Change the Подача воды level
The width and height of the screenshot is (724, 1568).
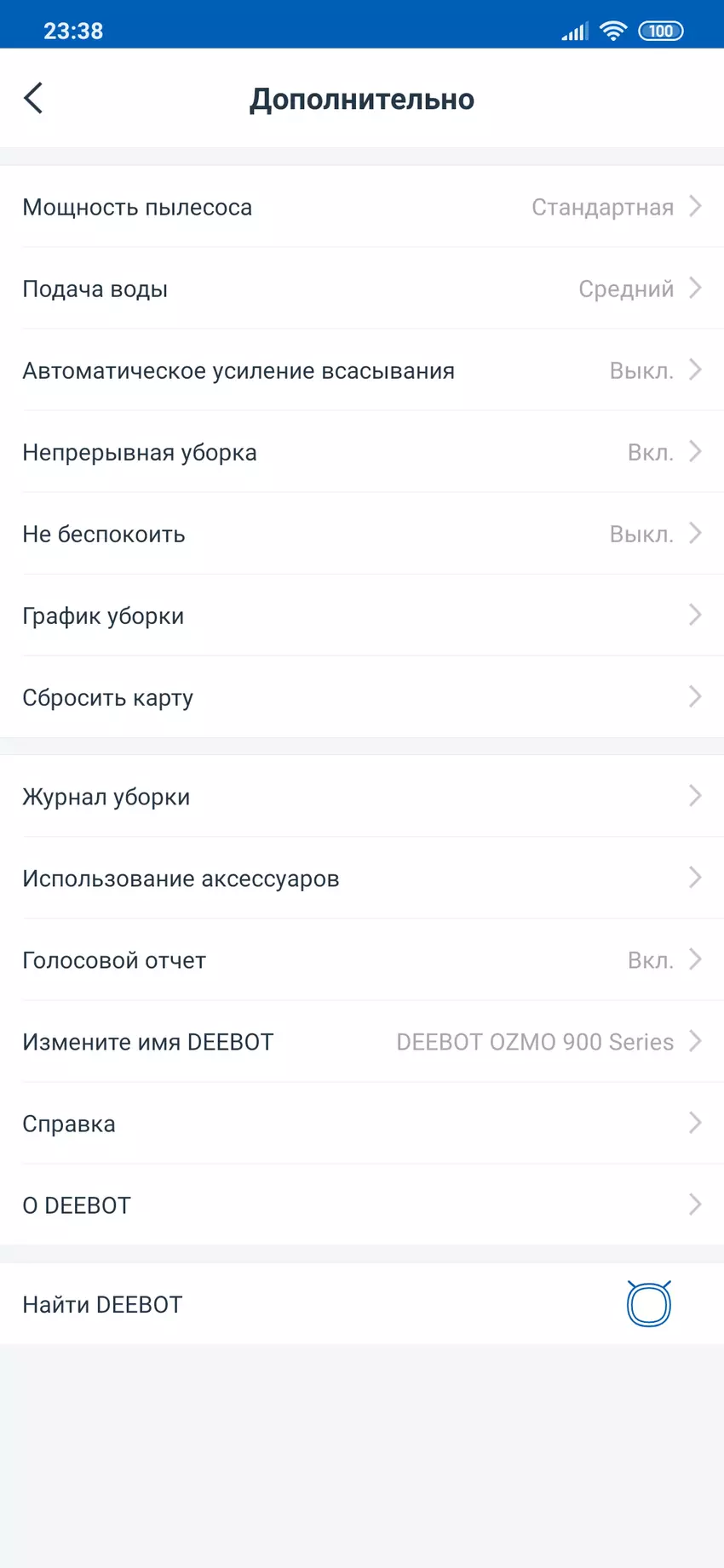(x=362, y=289)
